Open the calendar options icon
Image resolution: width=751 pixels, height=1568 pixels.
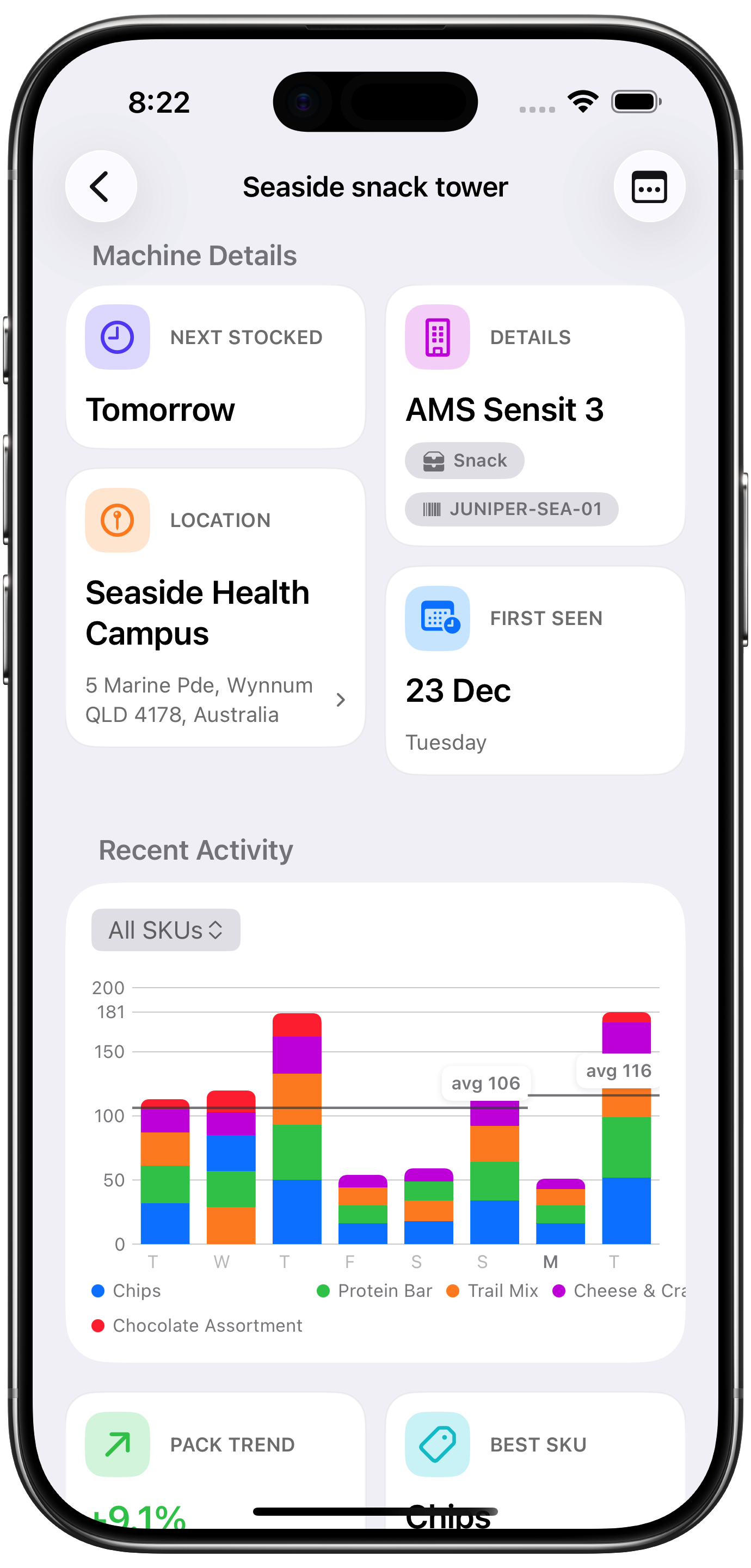649,186
